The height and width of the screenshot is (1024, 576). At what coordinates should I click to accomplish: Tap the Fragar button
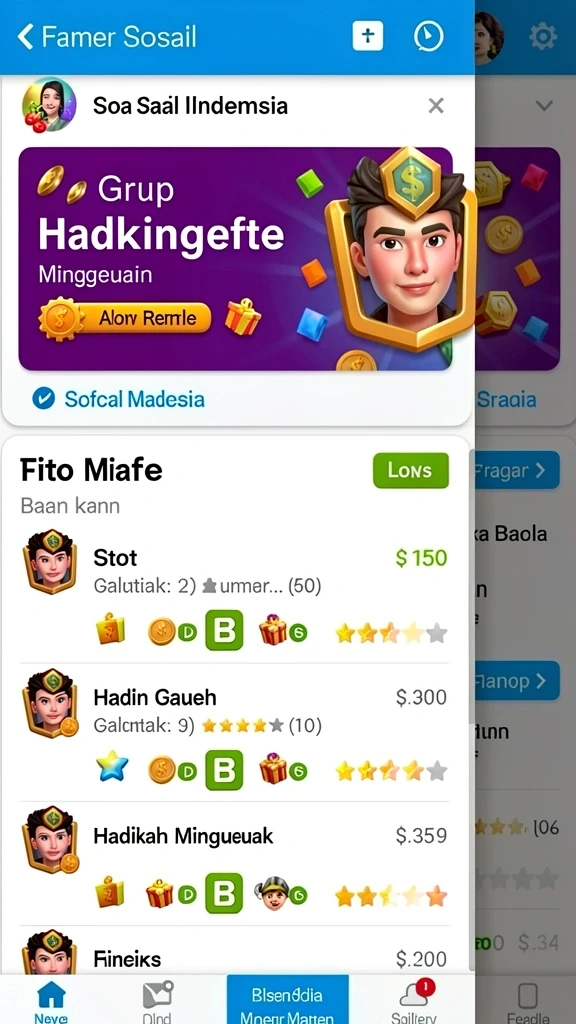515,470
